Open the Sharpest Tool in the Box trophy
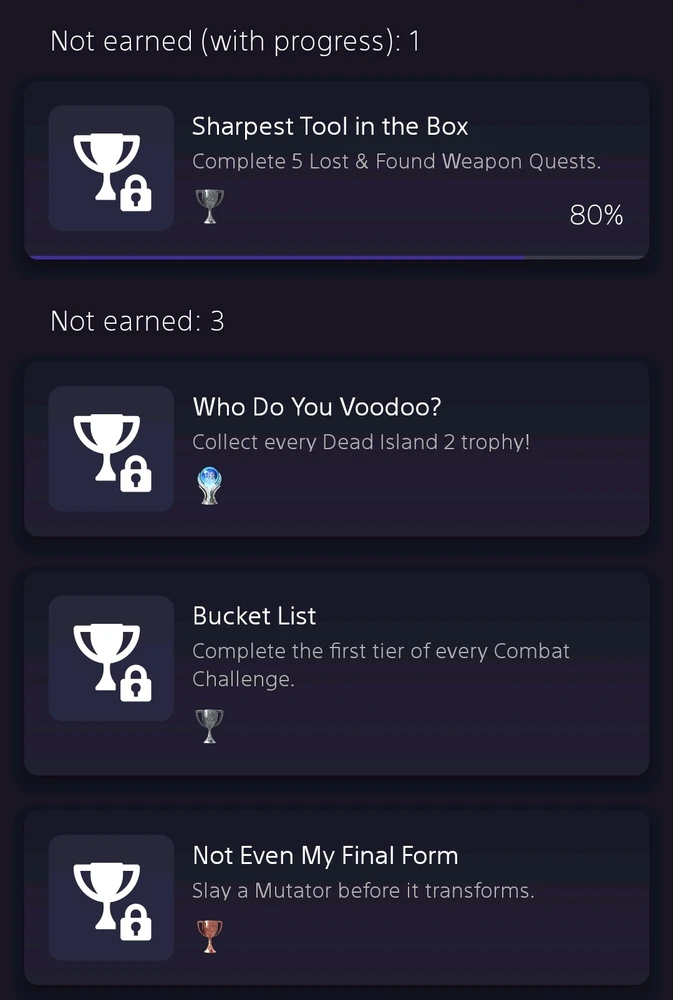 (x=336, y=168)
